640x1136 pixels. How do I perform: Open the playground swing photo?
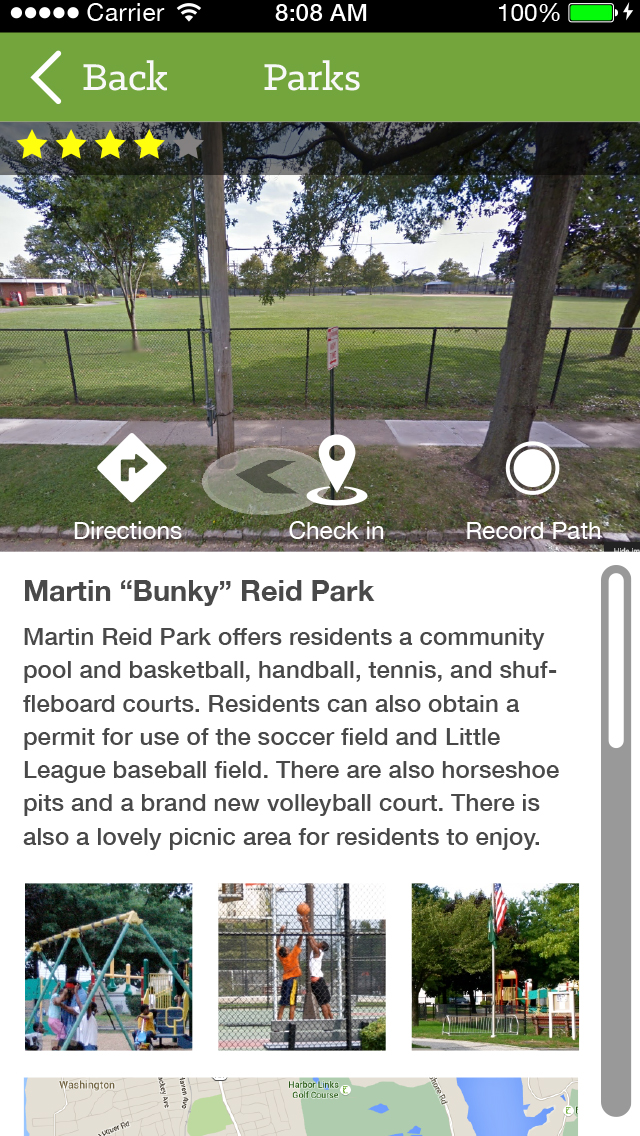[x=109, y=966]
